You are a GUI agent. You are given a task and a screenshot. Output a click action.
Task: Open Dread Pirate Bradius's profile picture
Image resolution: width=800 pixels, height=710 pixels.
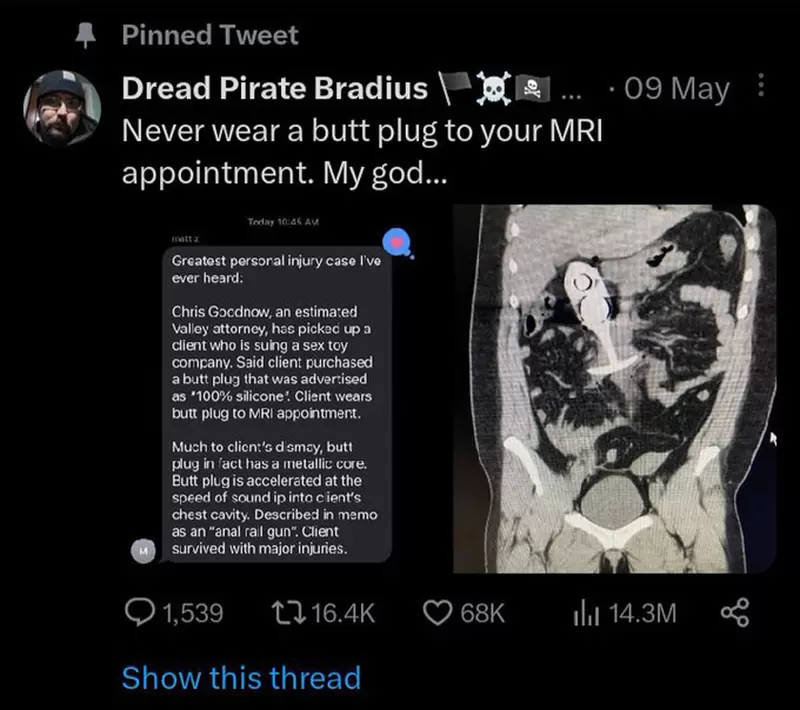[x=61, y=108]
